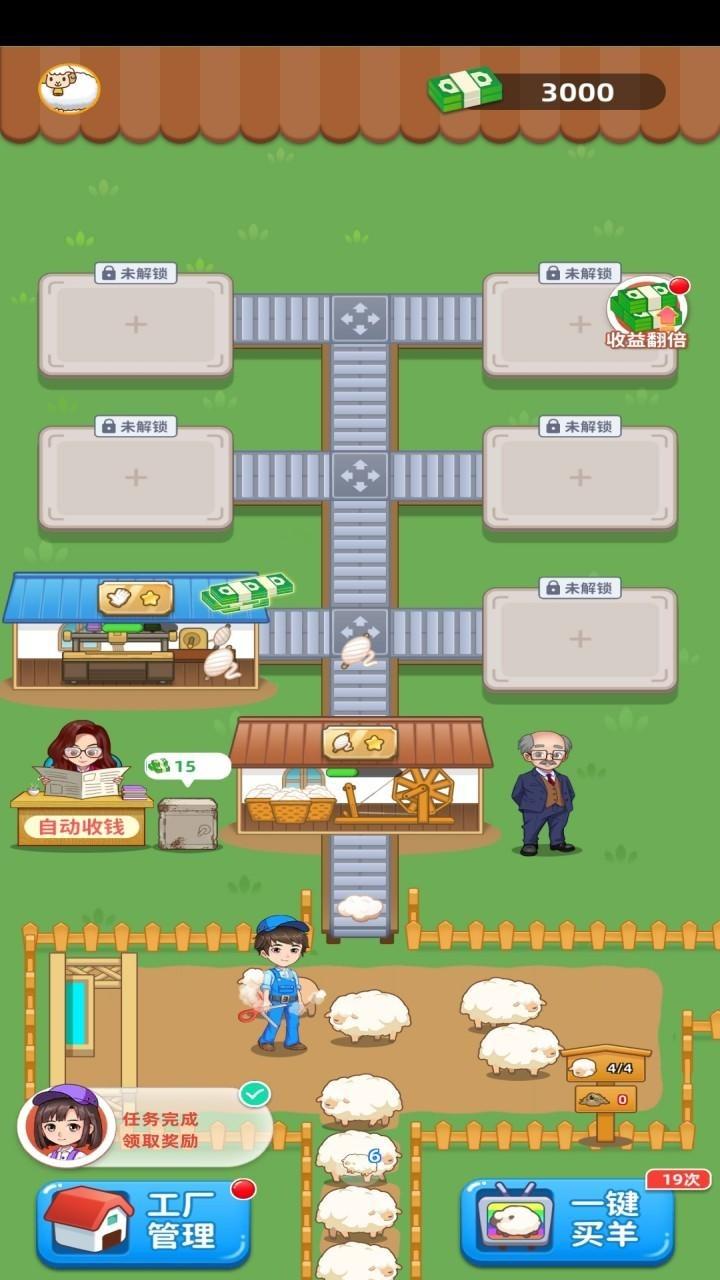Tap the old man in the suit

543,793
